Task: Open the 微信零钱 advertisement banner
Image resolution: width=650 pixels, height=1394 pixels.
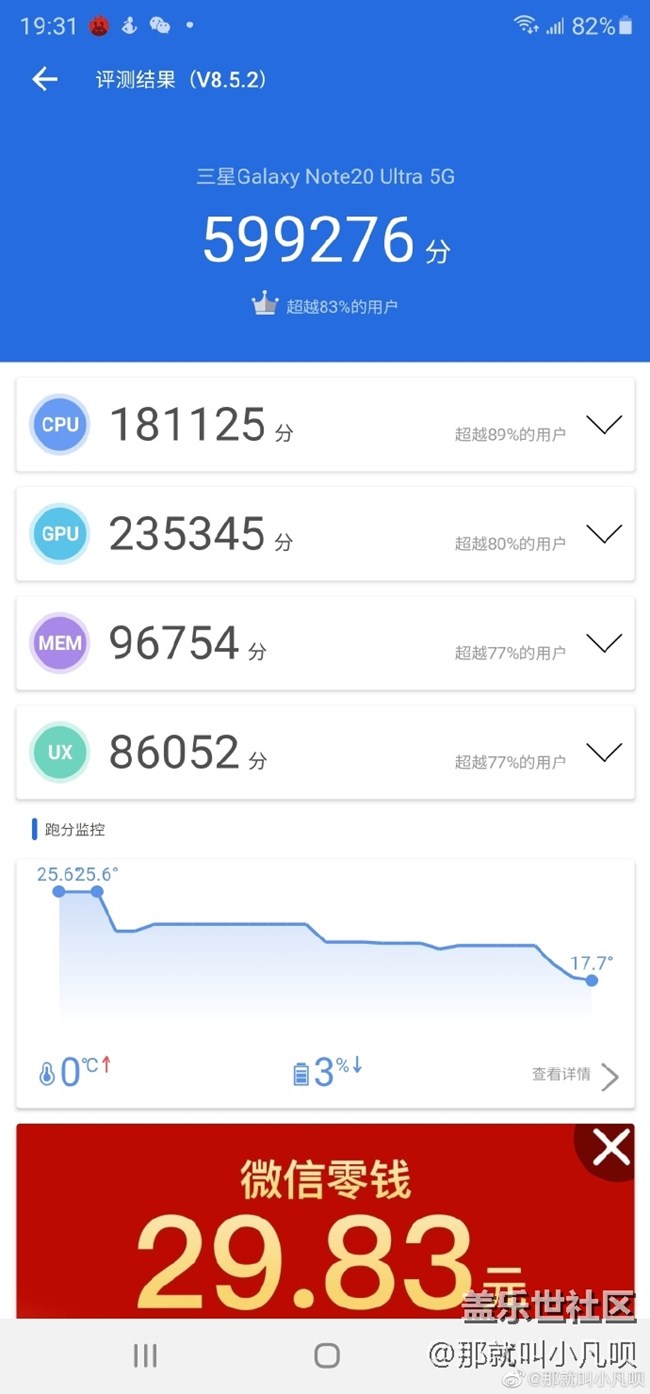Action: click(x=300, y=1230)
